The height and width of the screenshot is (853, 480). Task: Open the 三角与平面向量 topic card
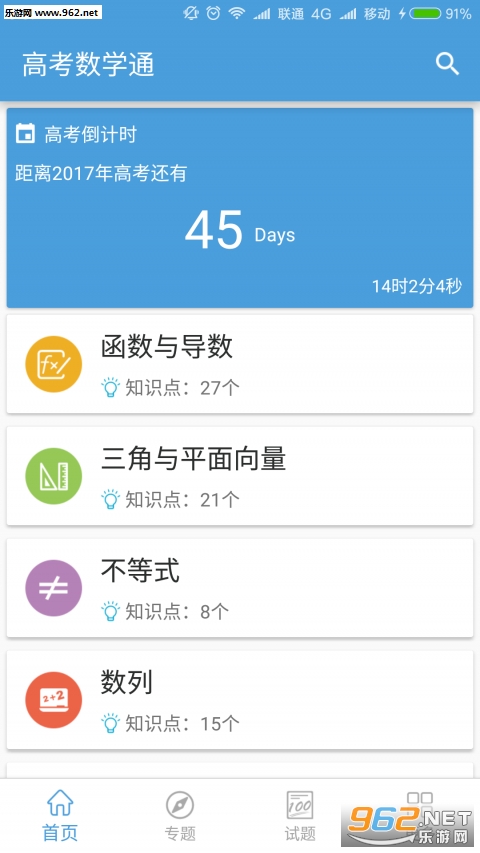(240, 476)
